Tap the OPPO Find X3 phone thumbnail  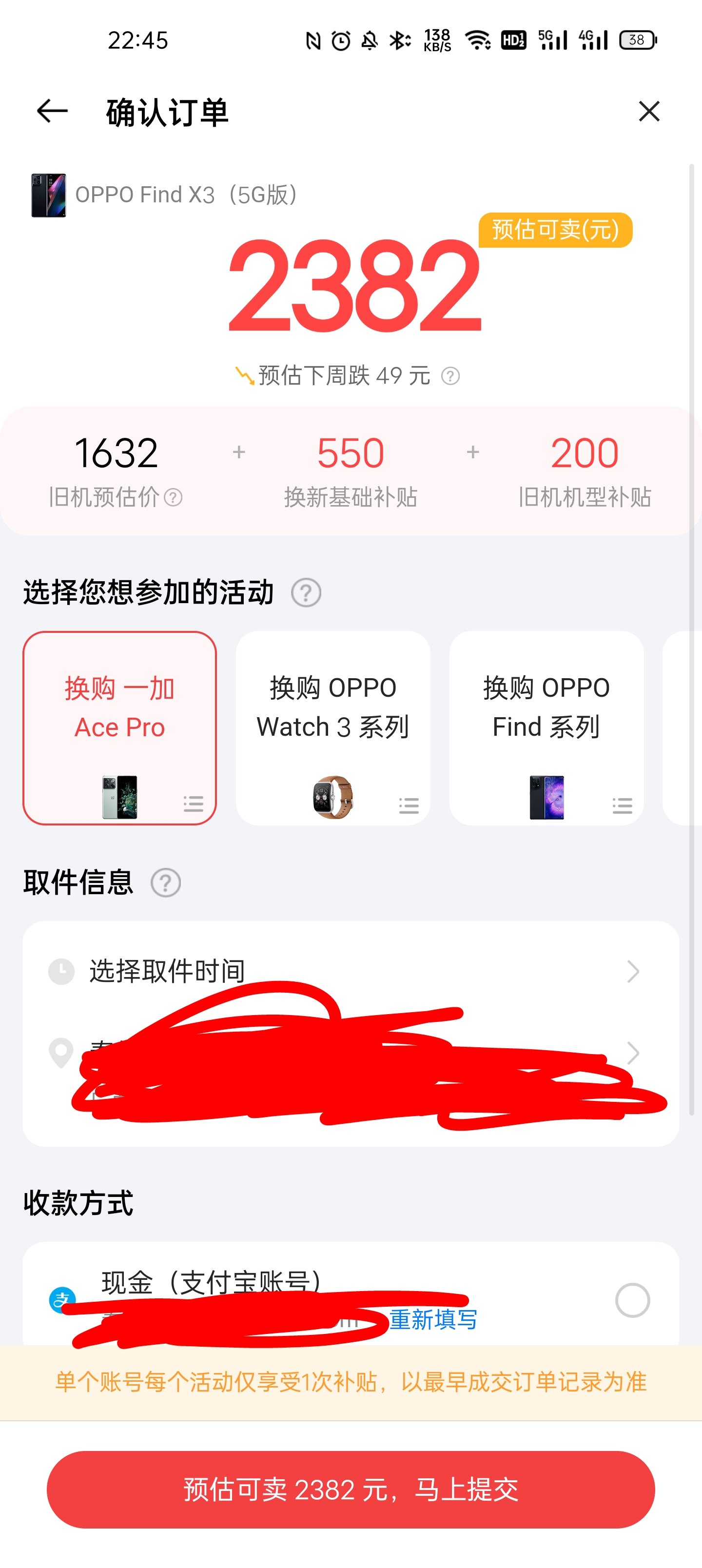coord(49,195)
